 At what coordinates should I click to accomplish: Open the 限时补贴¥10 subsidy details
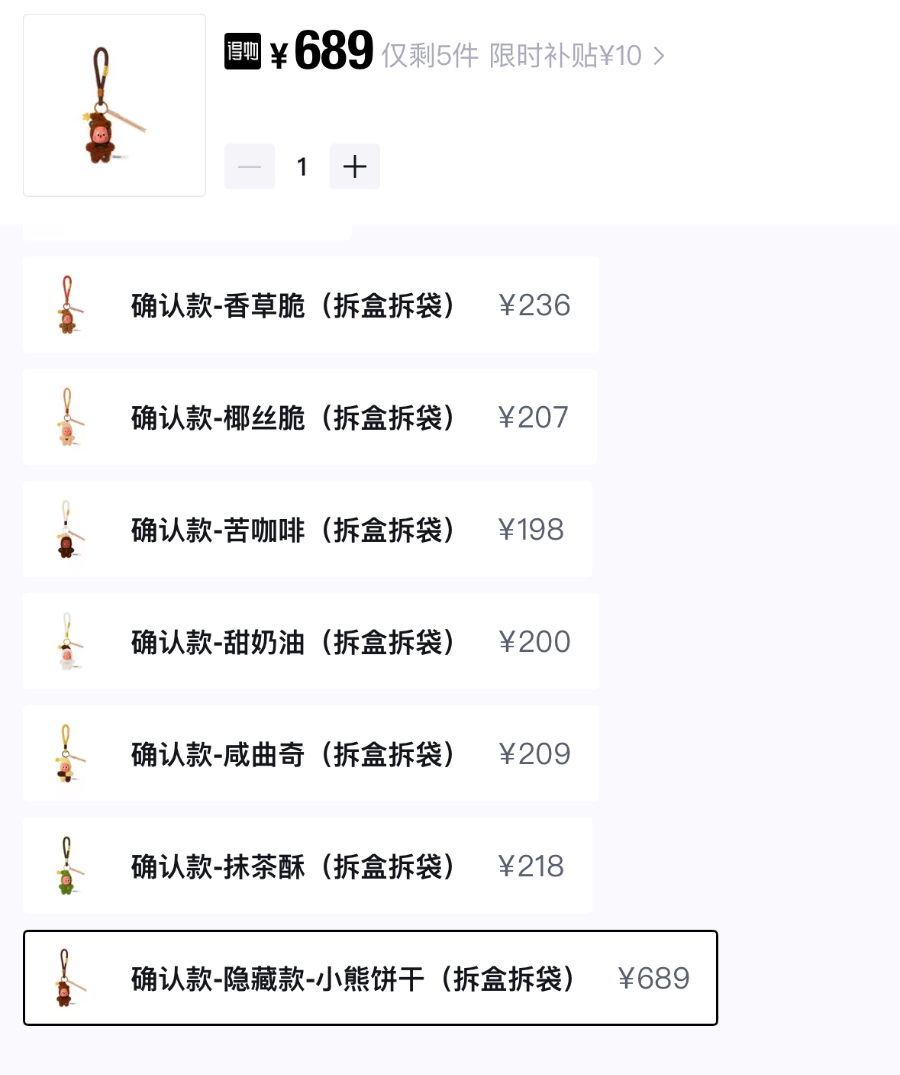576,56
